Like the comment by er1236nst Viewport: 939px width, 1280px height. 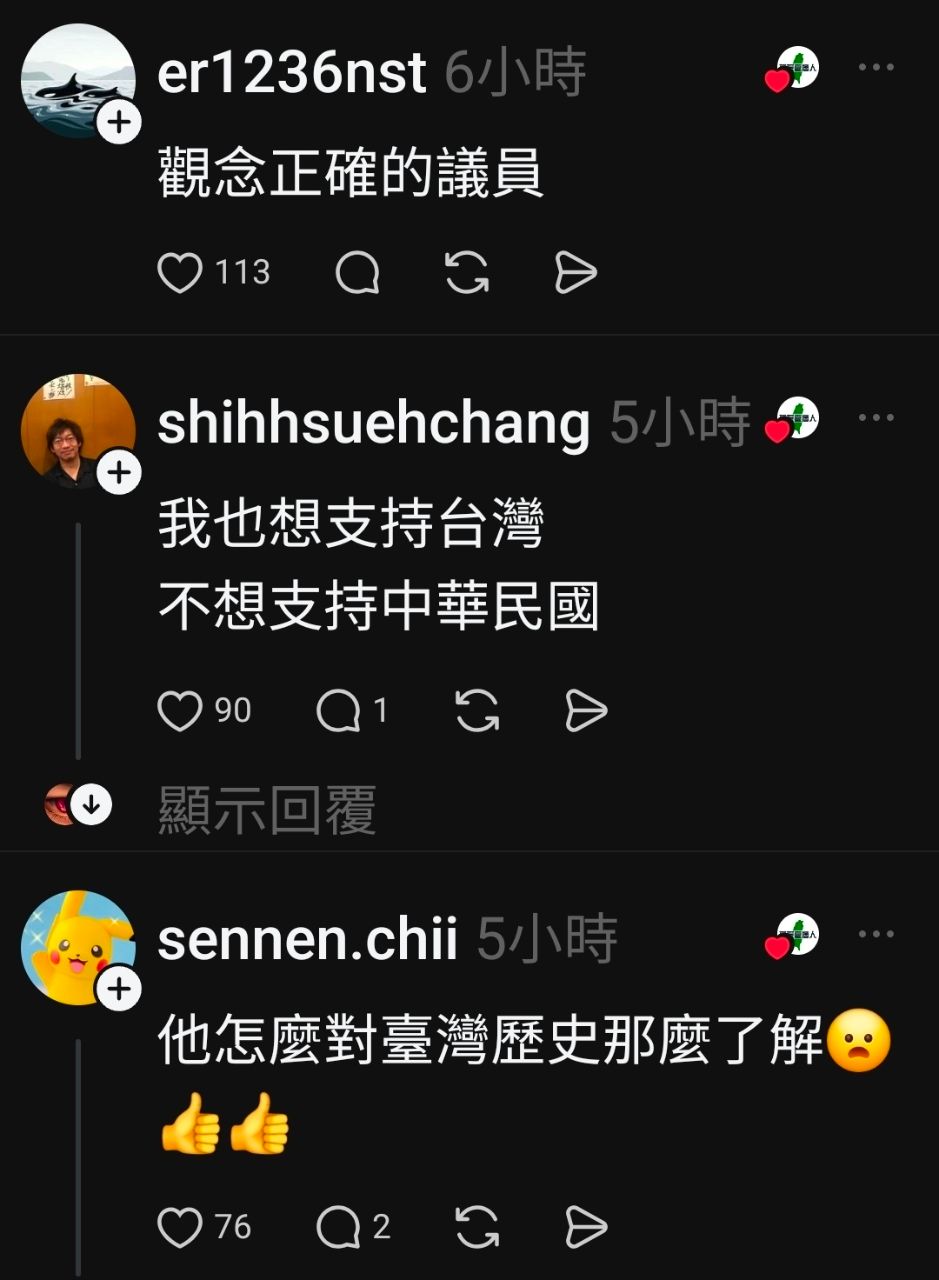tap(180, 272)
